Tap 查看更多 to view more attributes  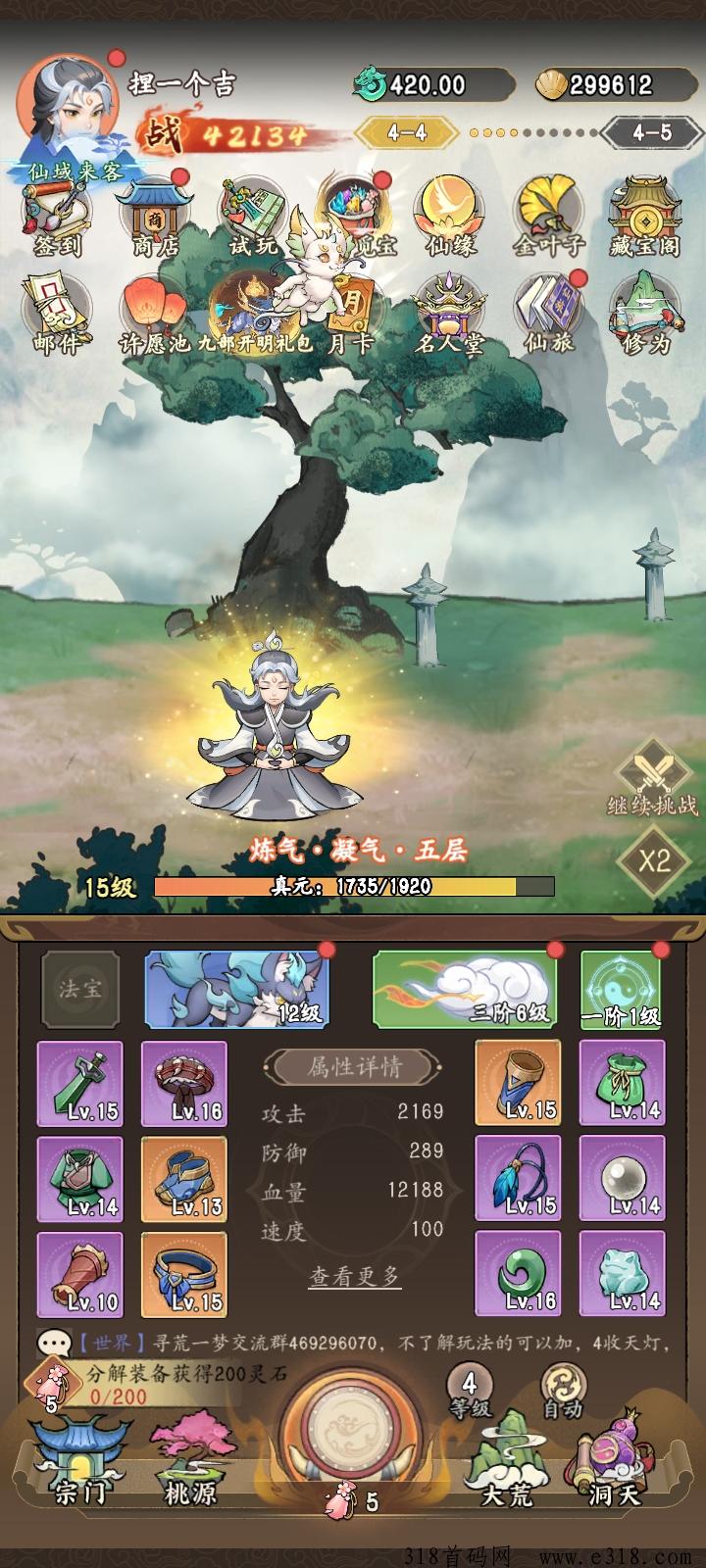pos(355,1276)
